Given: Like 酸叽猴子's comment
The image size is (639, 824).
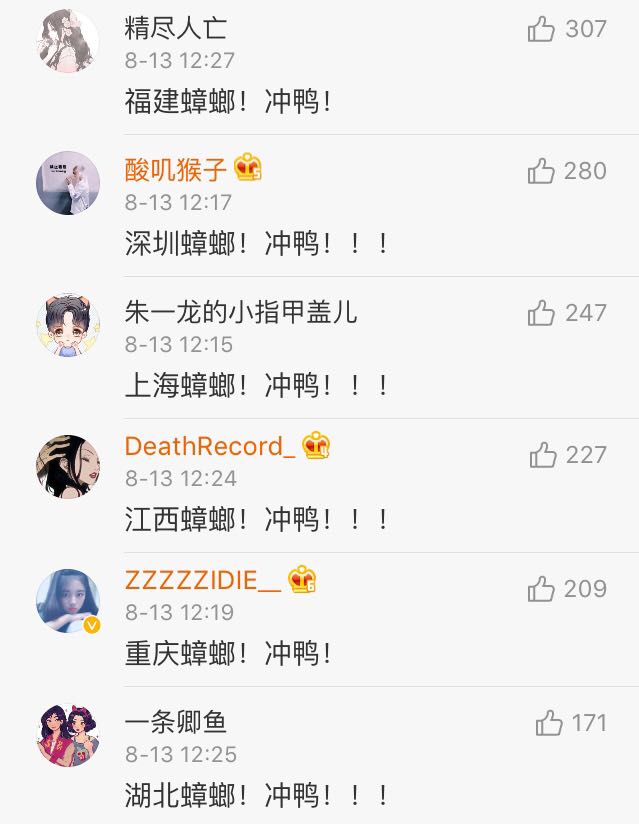Looking at the screenshot, I should [x=541, y=172].
